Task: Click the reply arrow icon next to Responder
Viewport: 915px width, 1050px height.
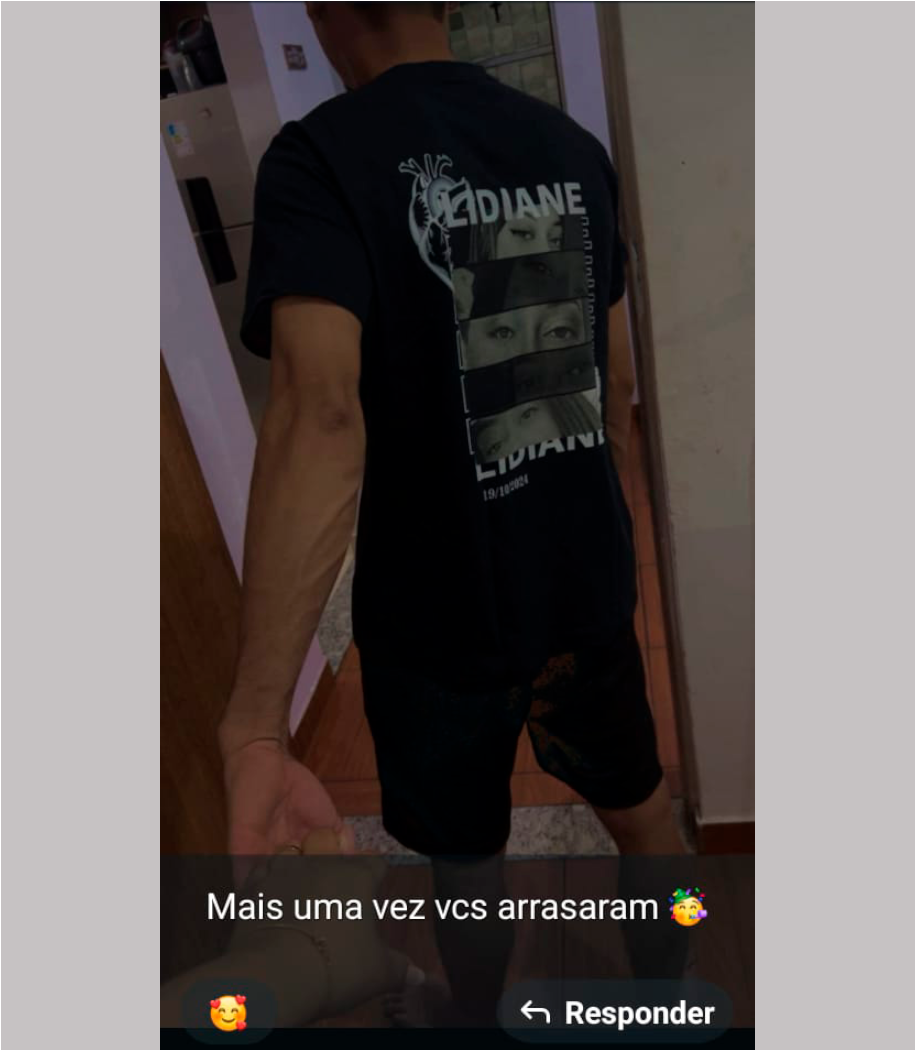Action: pos(537,1011)
